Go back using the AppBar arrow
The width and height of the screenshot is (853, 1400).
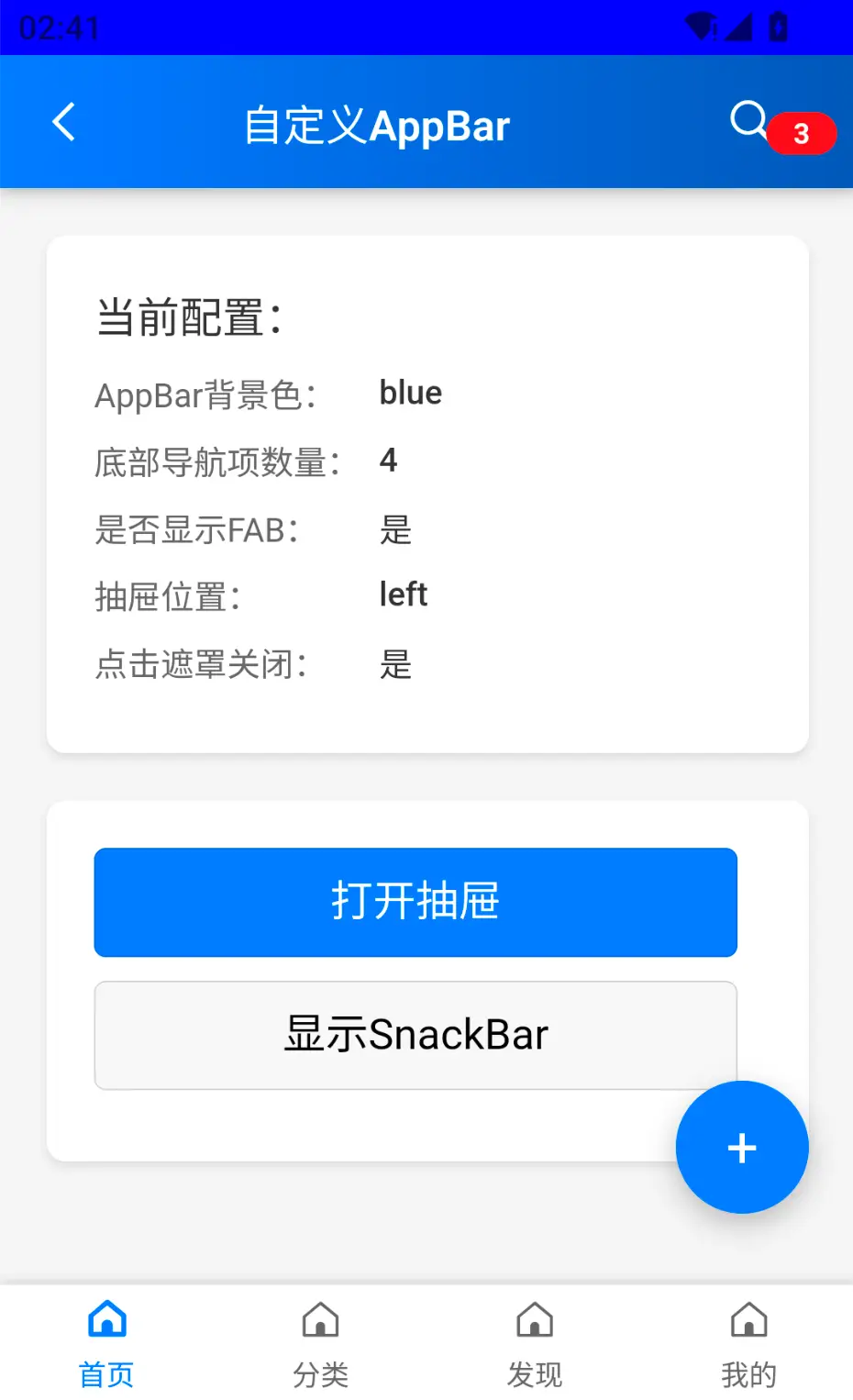pyautogui.click(x=63, y=122)
